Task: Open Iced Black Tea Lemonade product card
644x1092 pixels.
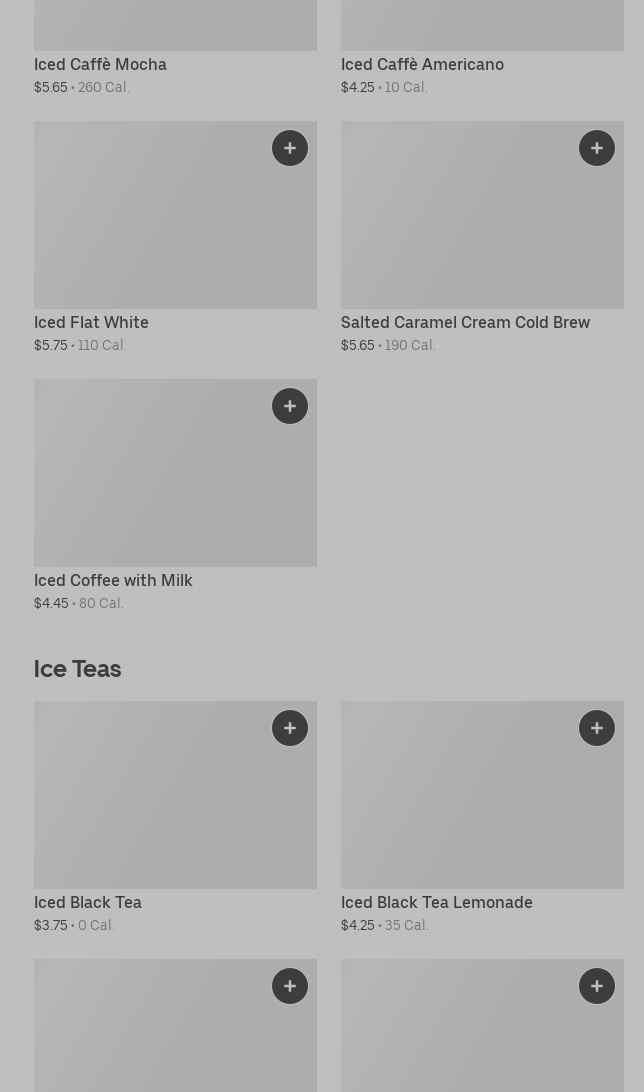Action: 482,818
